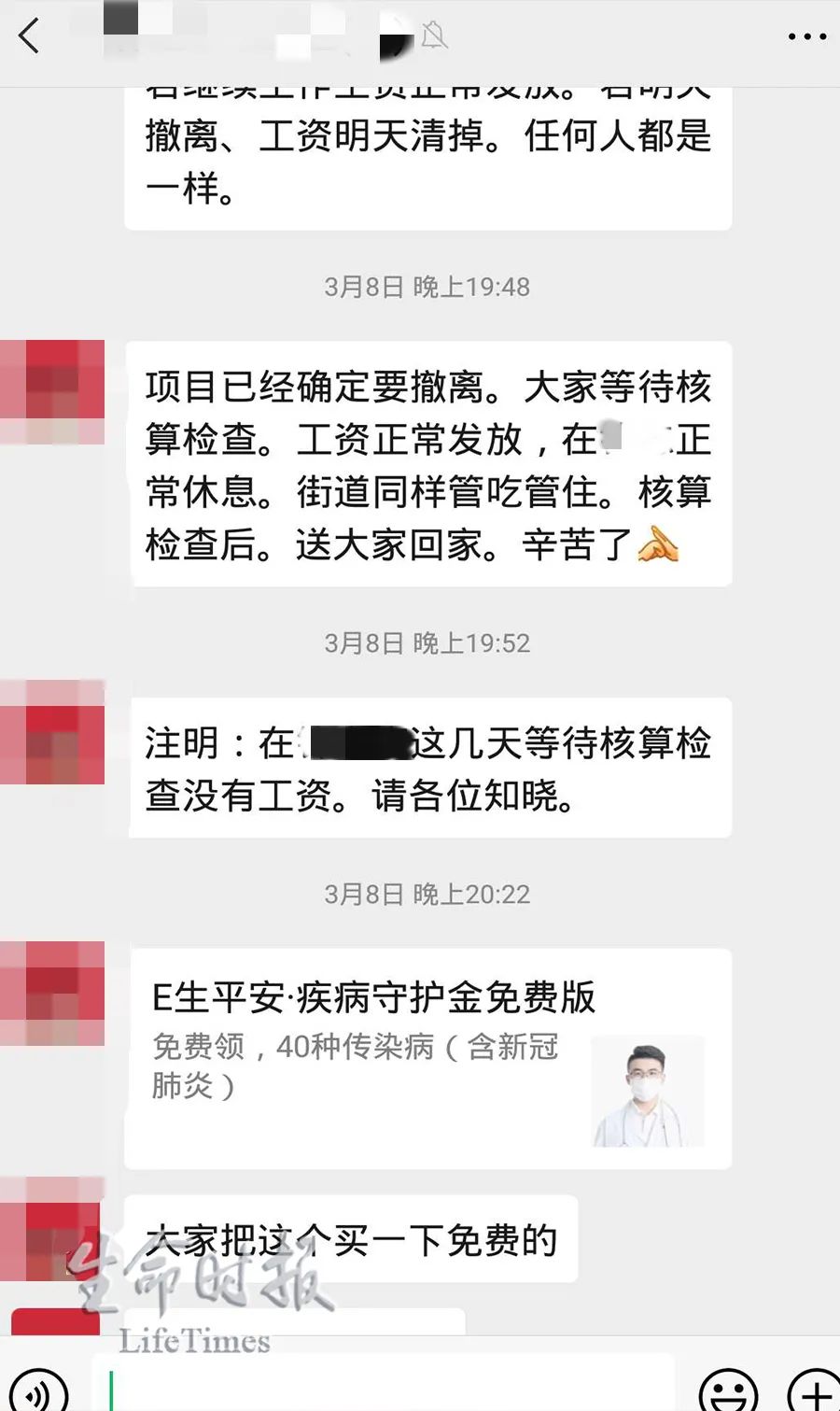
Task: Go back using the top-left arrow
Action: point(29,36)
